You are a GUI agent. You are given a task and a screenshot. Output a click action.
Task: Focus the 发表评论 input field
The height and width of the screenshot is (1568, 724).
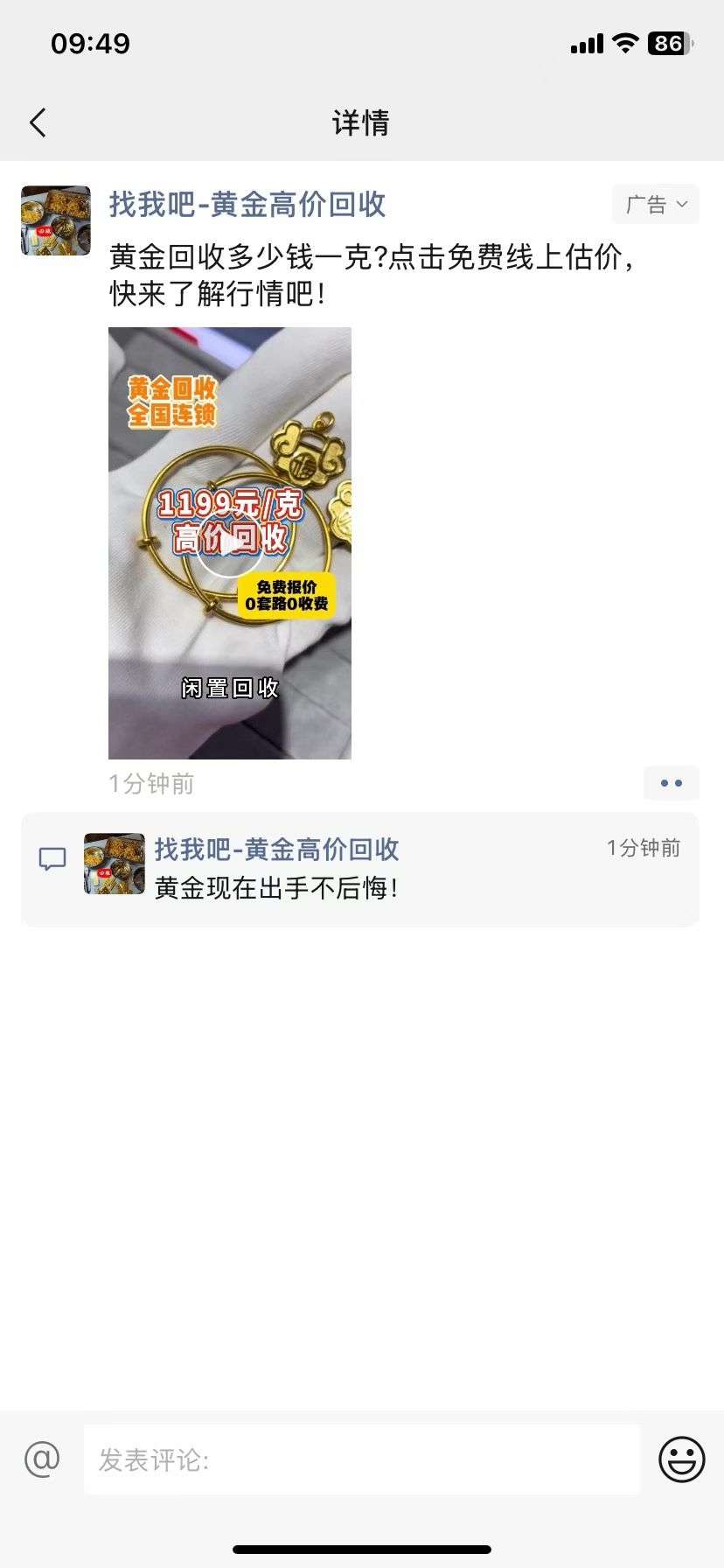(361, 1459)
